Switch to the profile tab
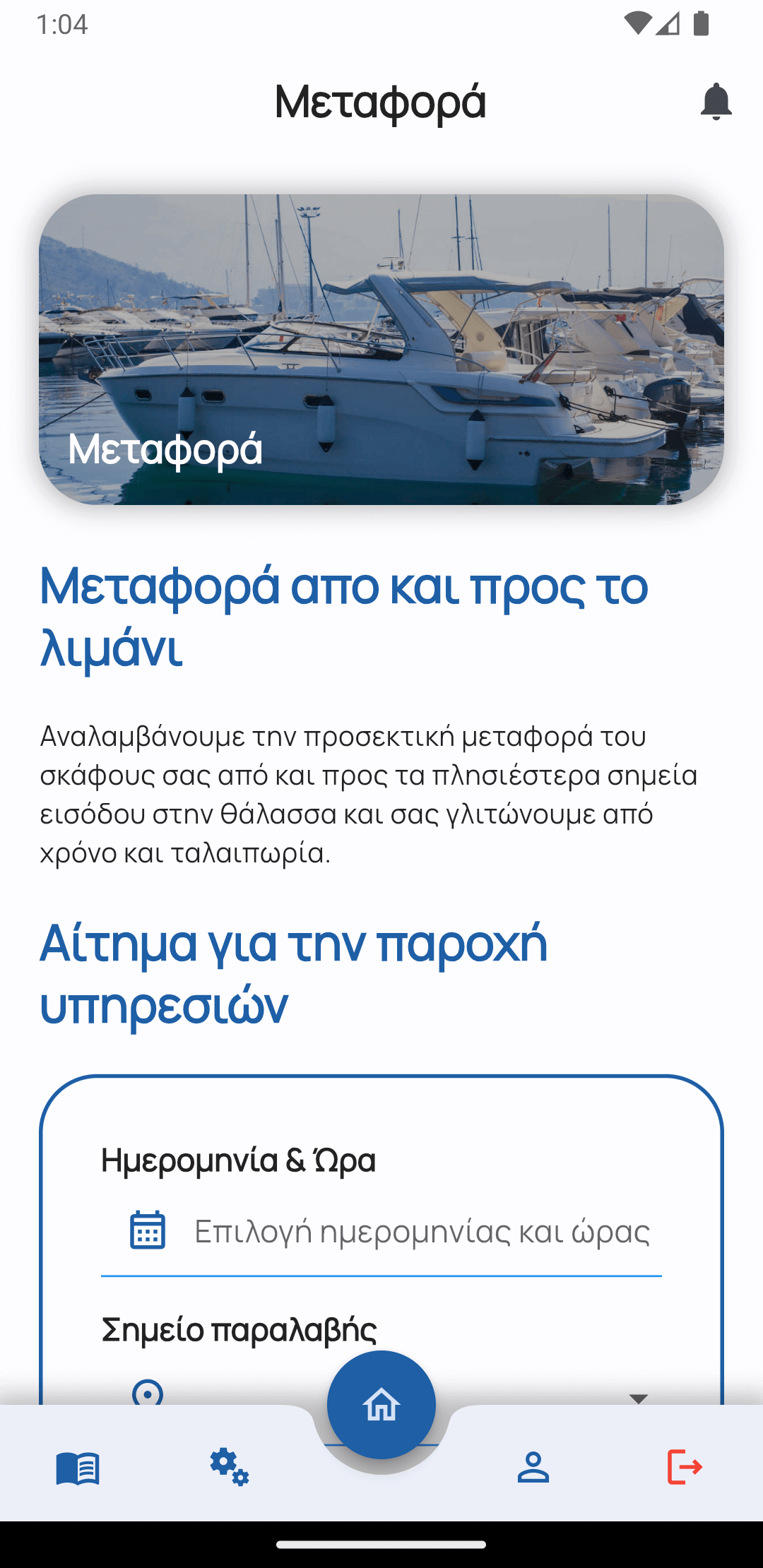The height and width of the screenshot is (1568, 763). [x=533, y=1467]
